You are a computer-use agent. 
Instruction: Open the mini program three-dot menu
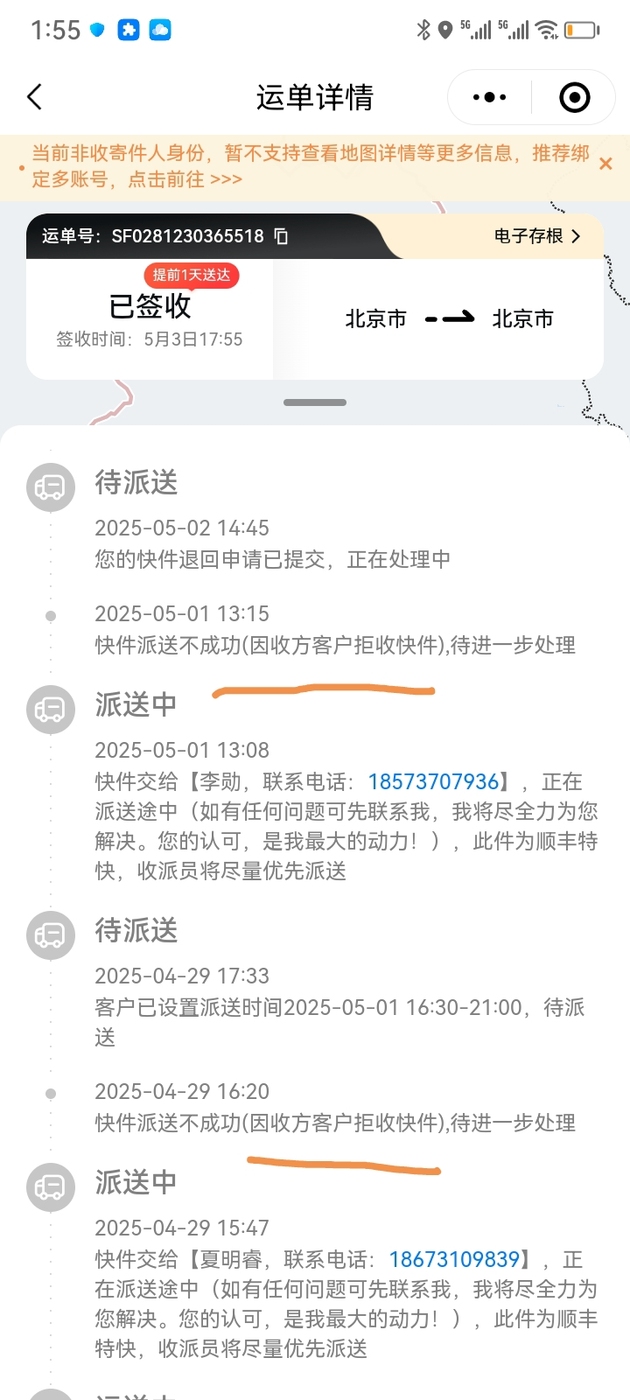490,97
